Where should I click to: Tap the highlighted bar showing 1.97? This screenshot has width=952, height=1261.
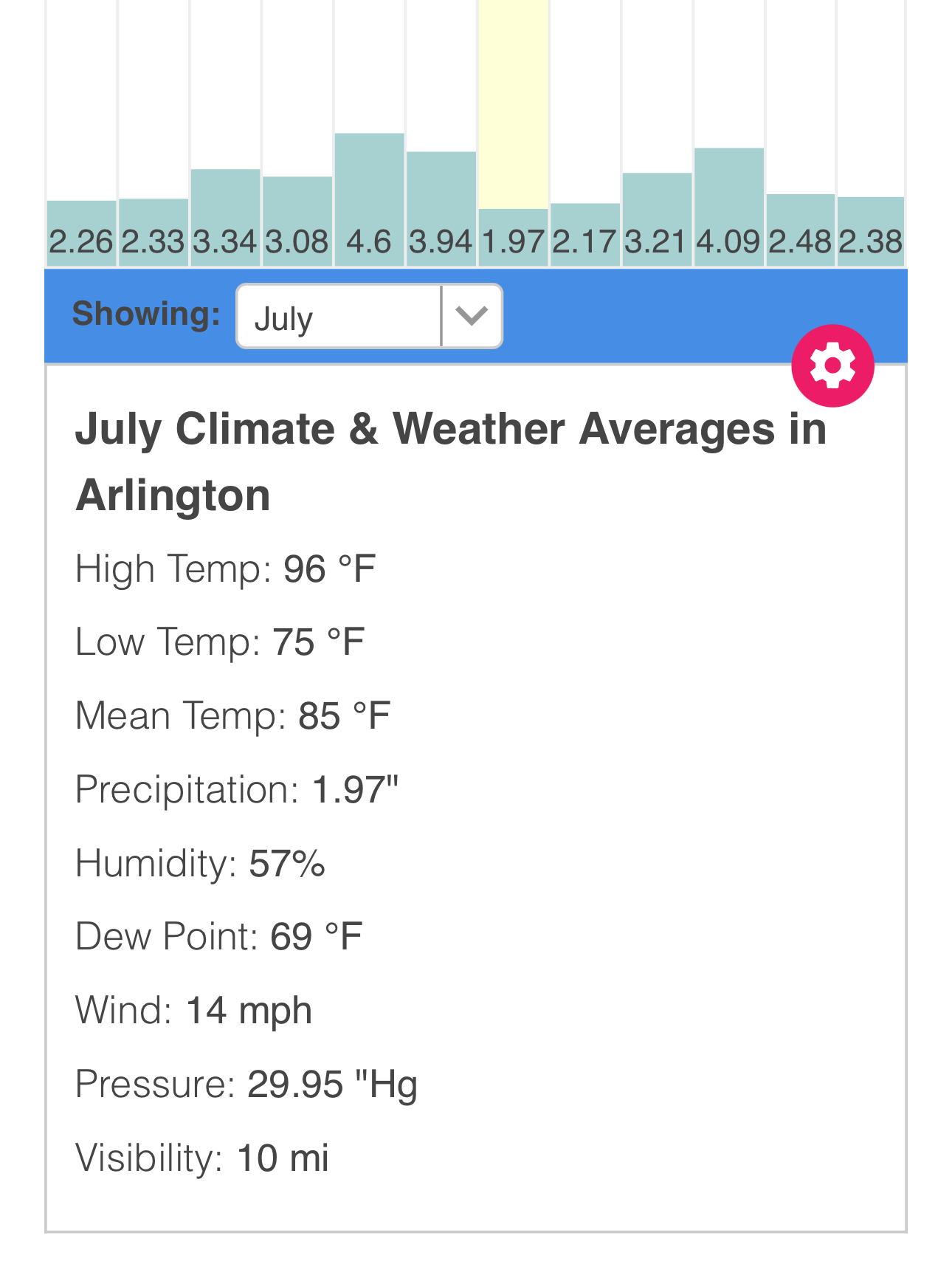[513, 236]
